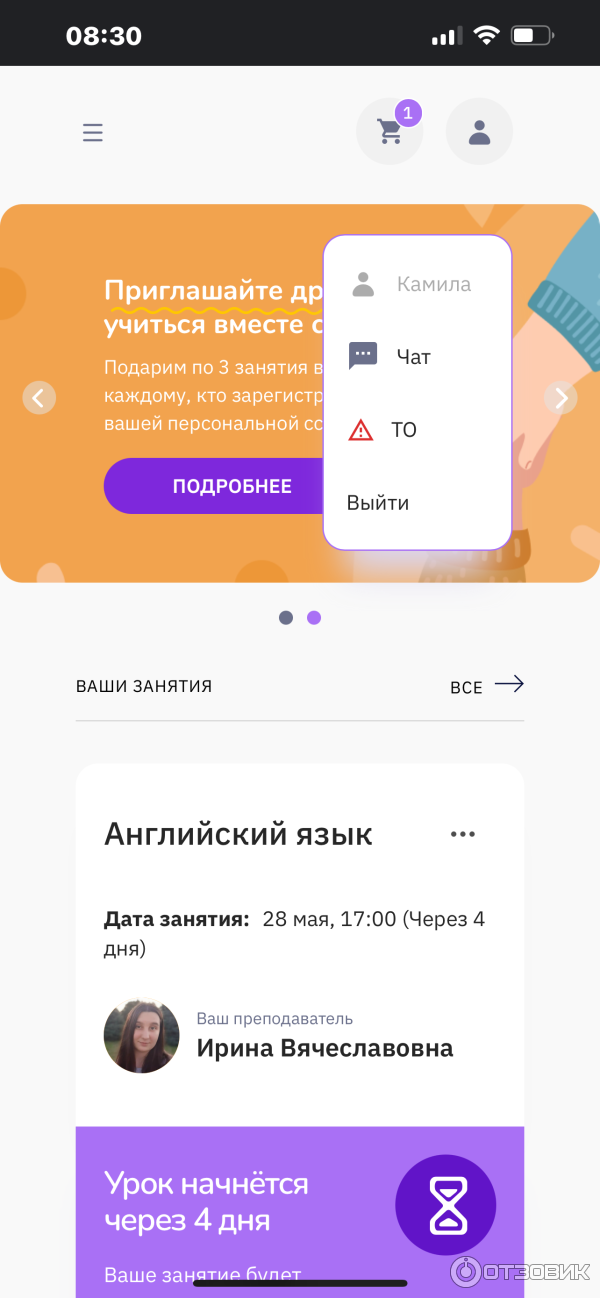Select the first carousel dot
600x1298 pixels.
pyautogui.click(x=286, y=618)
